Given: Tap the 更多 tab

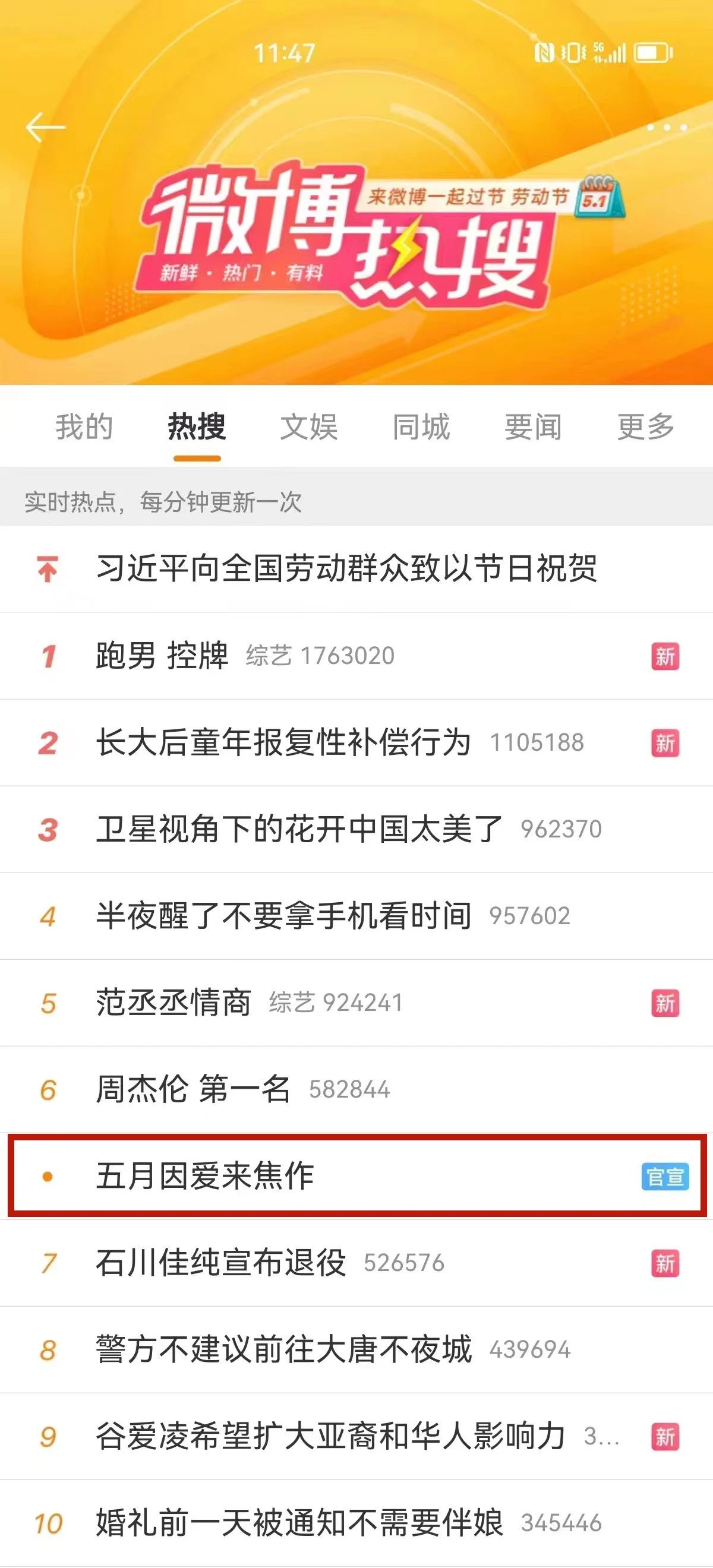Looking at the screenshot, I should point(645,426).
